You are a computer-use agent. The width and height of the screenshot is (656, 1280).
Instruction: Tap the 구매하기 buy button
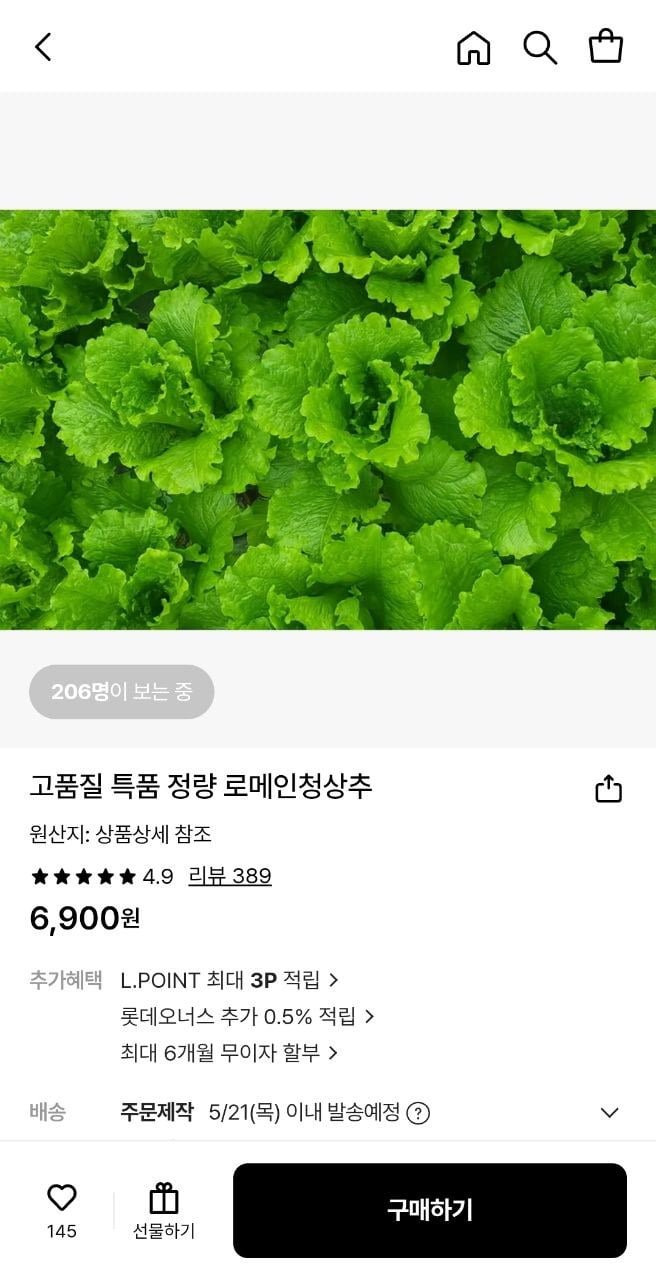[x=430, y=1210]
